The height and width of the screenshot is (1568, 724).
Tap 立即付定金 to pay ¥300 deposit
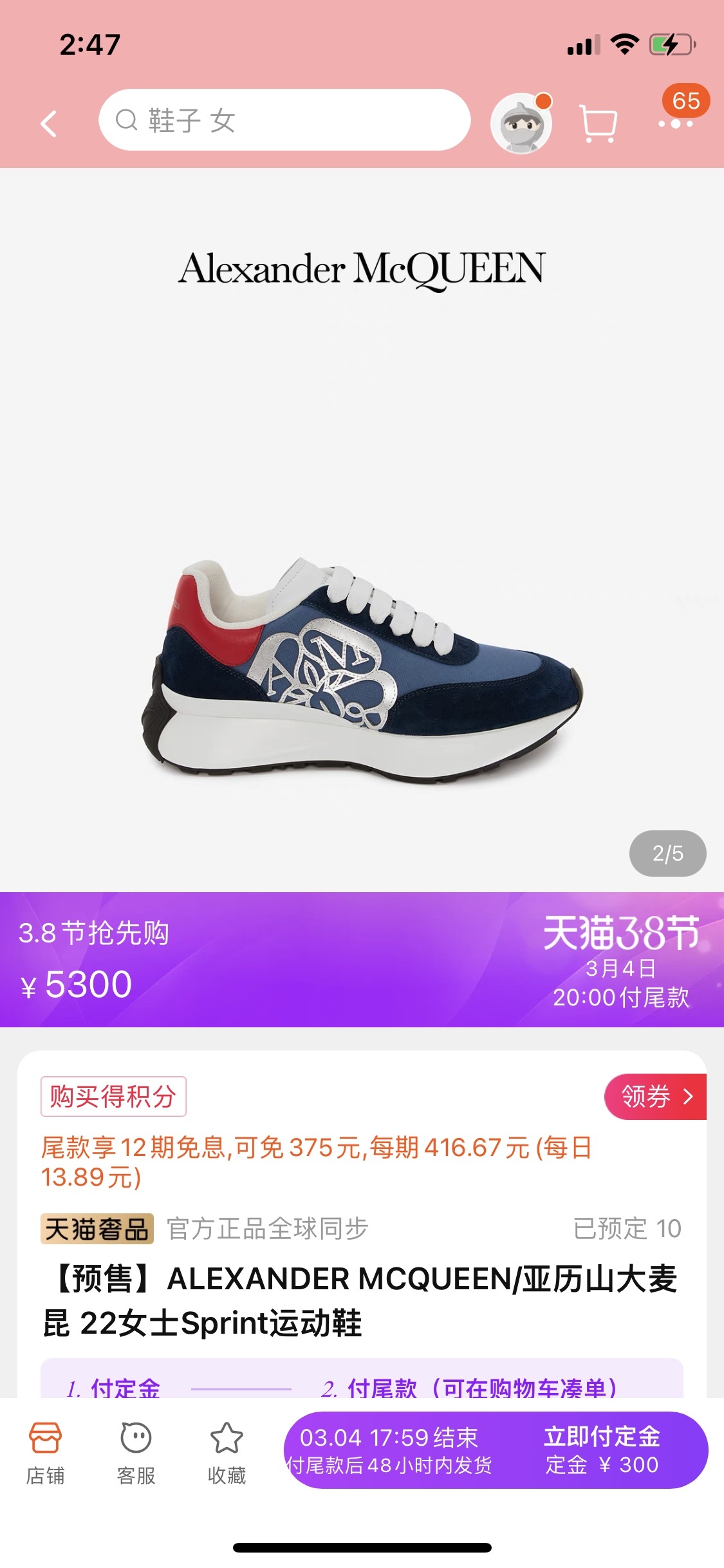(x=602, y=1450)
